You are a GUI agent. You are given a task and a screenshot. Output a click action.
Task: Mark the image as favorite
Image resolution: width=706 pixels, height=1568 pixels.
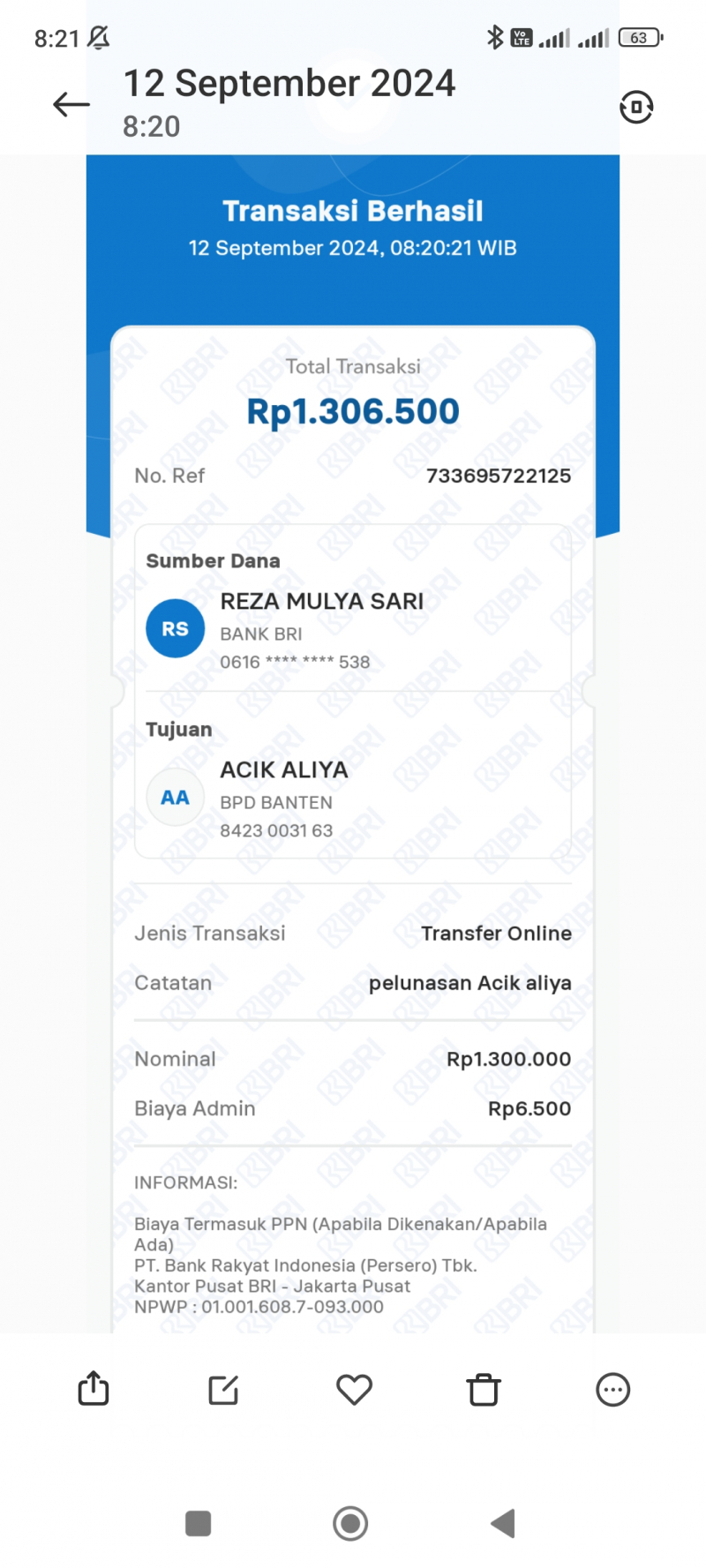click(354, 1390)
